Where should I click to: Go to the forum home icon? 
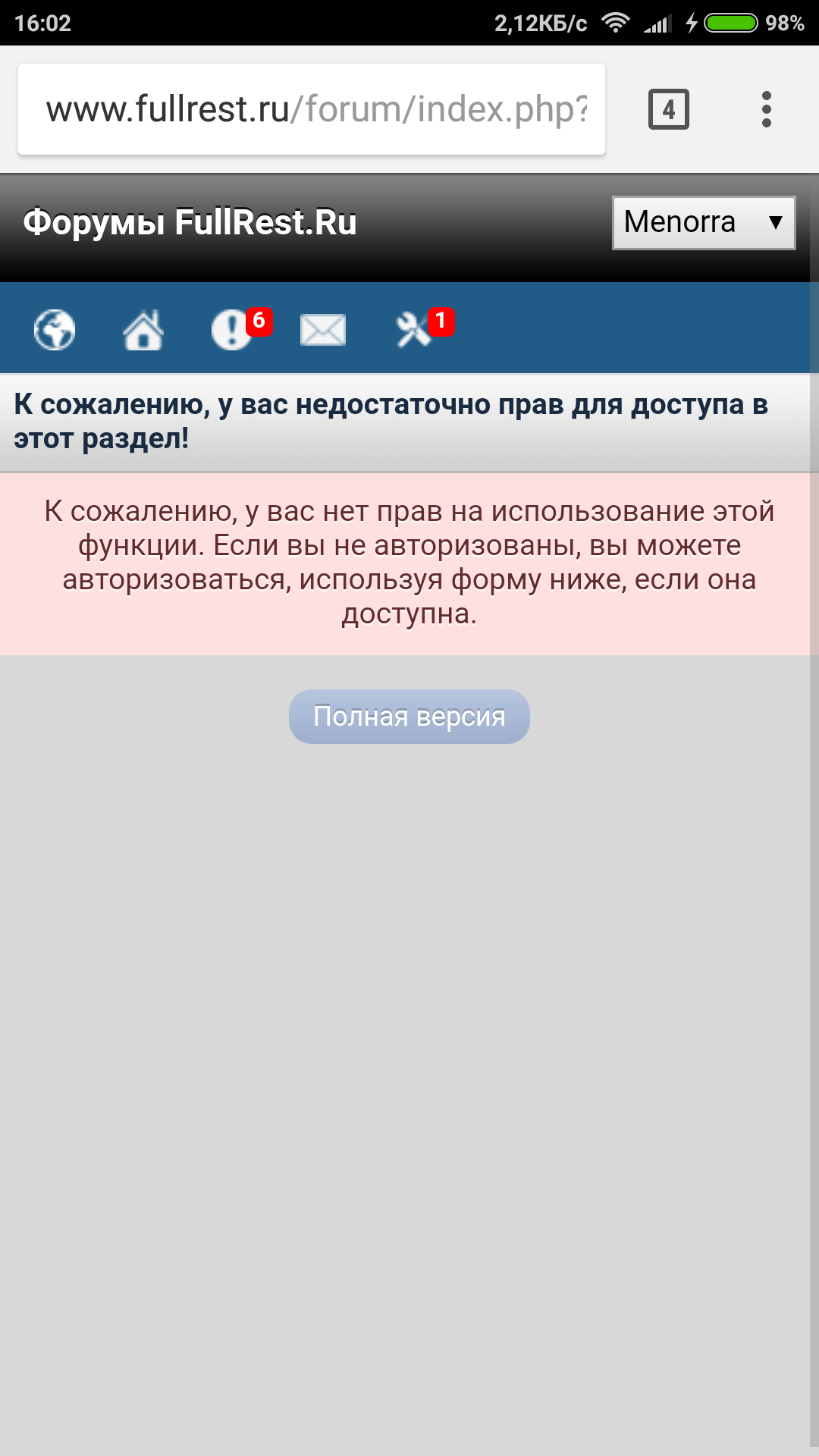coord(143,330)
